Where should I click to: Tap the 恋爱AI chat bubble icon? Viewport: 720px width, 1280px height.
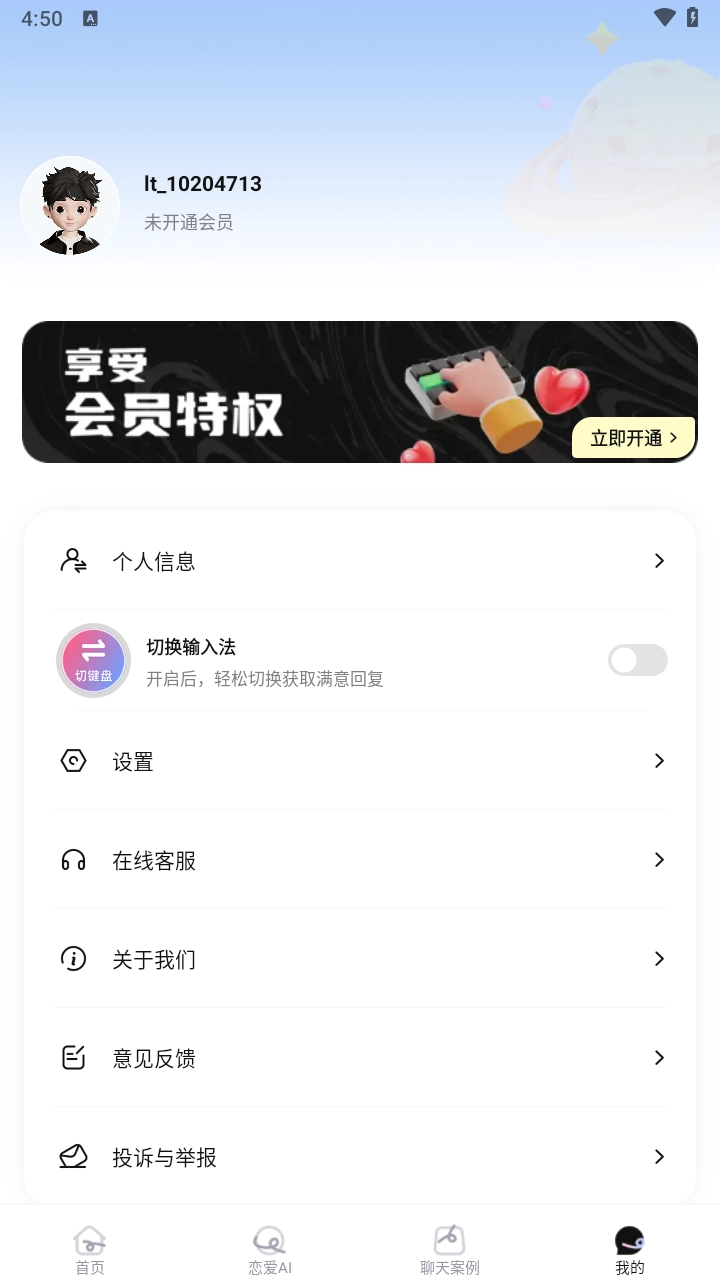(269, 1240)
